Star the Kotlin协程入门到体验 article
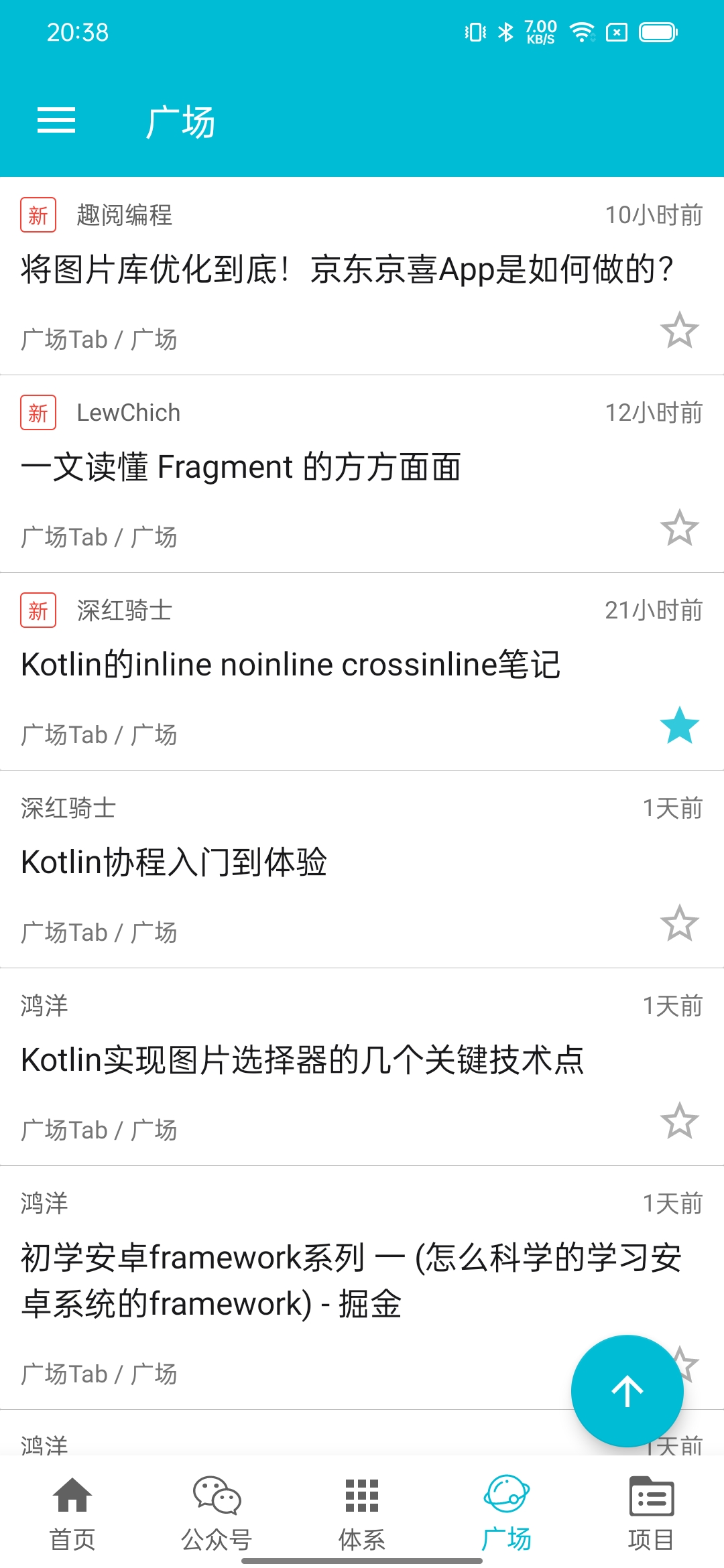Screen dimensions: 724x1568 click(679, 923)
